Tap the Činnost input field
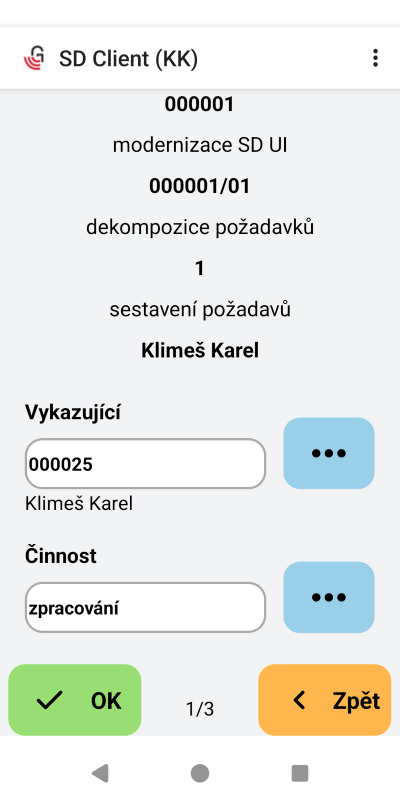This screenshot has width=400, height=800. (145, 608)
